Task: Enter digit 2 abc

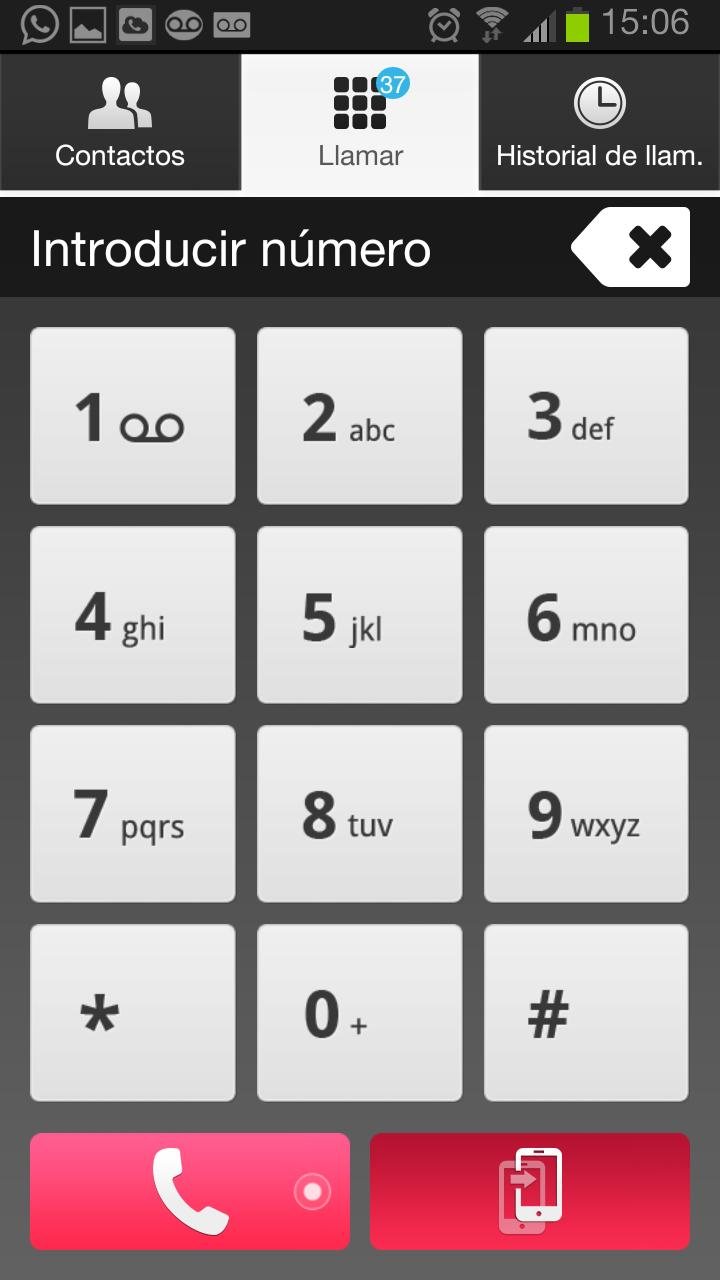Action: [x=360, y=416]
